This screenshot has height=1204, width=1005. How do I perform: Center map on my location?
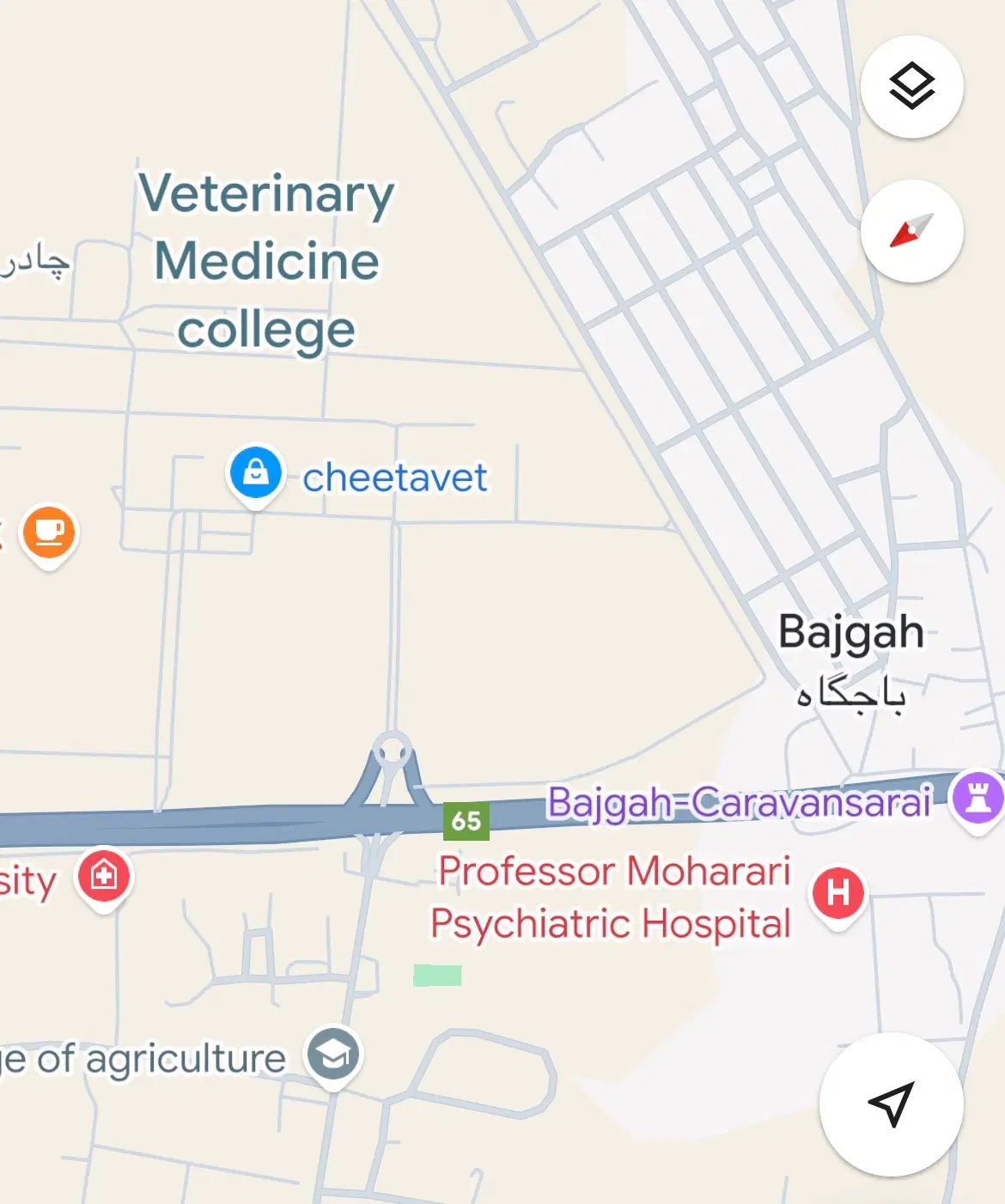click(891, 1104)
